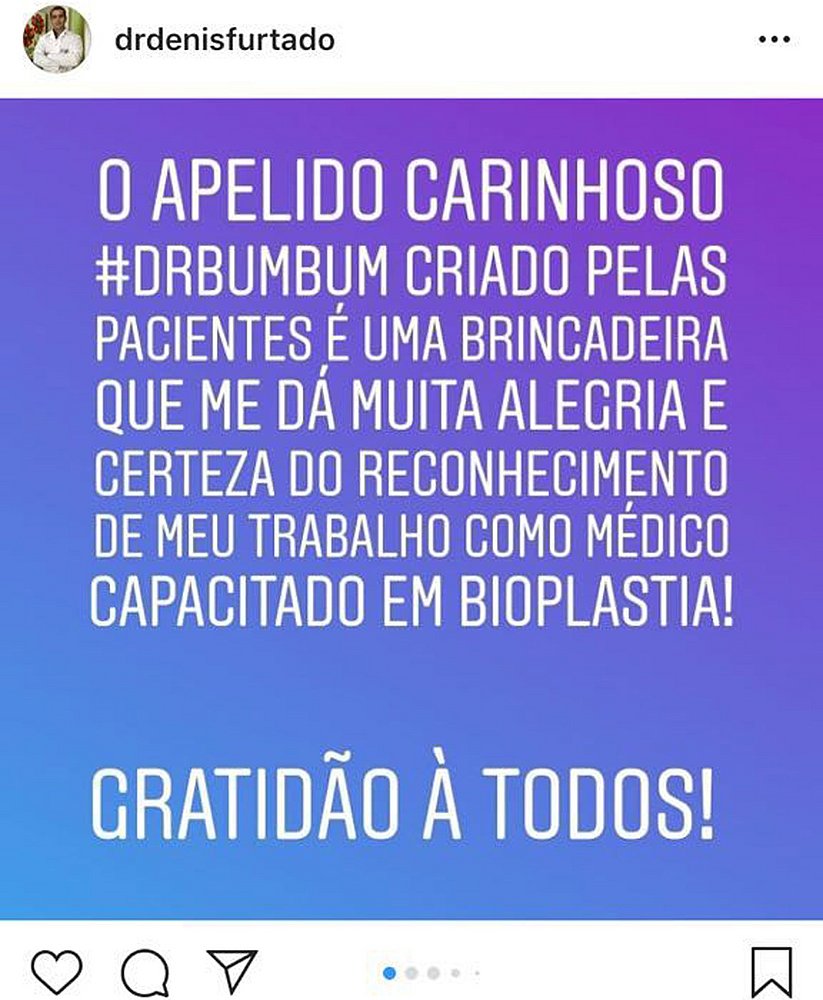Like this post with the heart icon
The height and width of the screenshot is (1000, 823).
57,971
